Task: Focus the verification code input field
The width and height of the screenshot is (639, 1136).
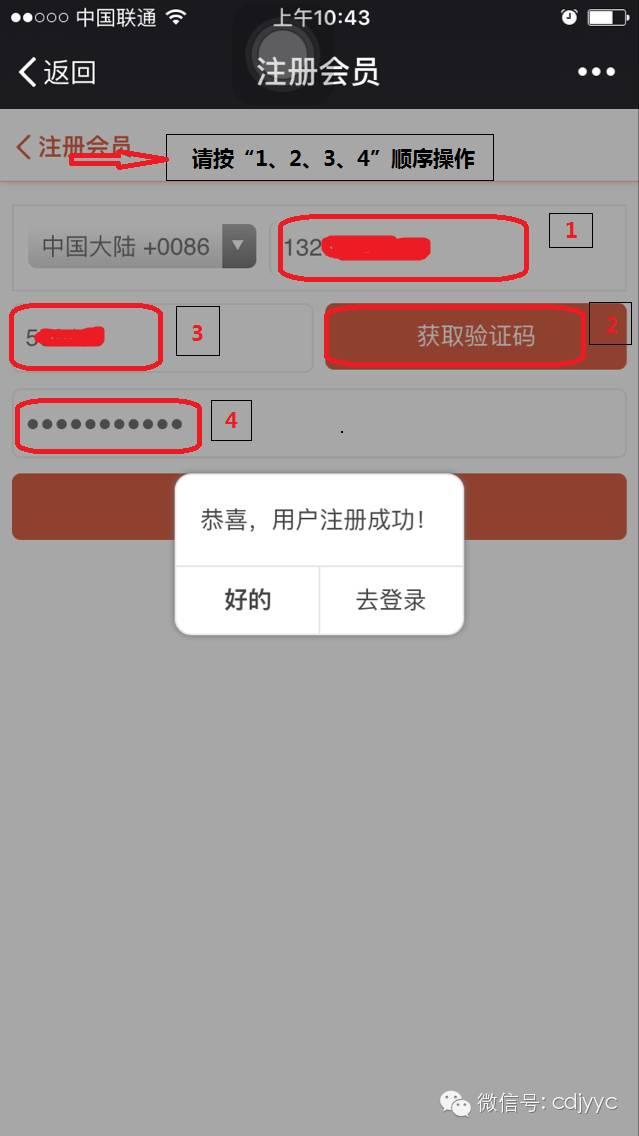Action: (160, 338)
